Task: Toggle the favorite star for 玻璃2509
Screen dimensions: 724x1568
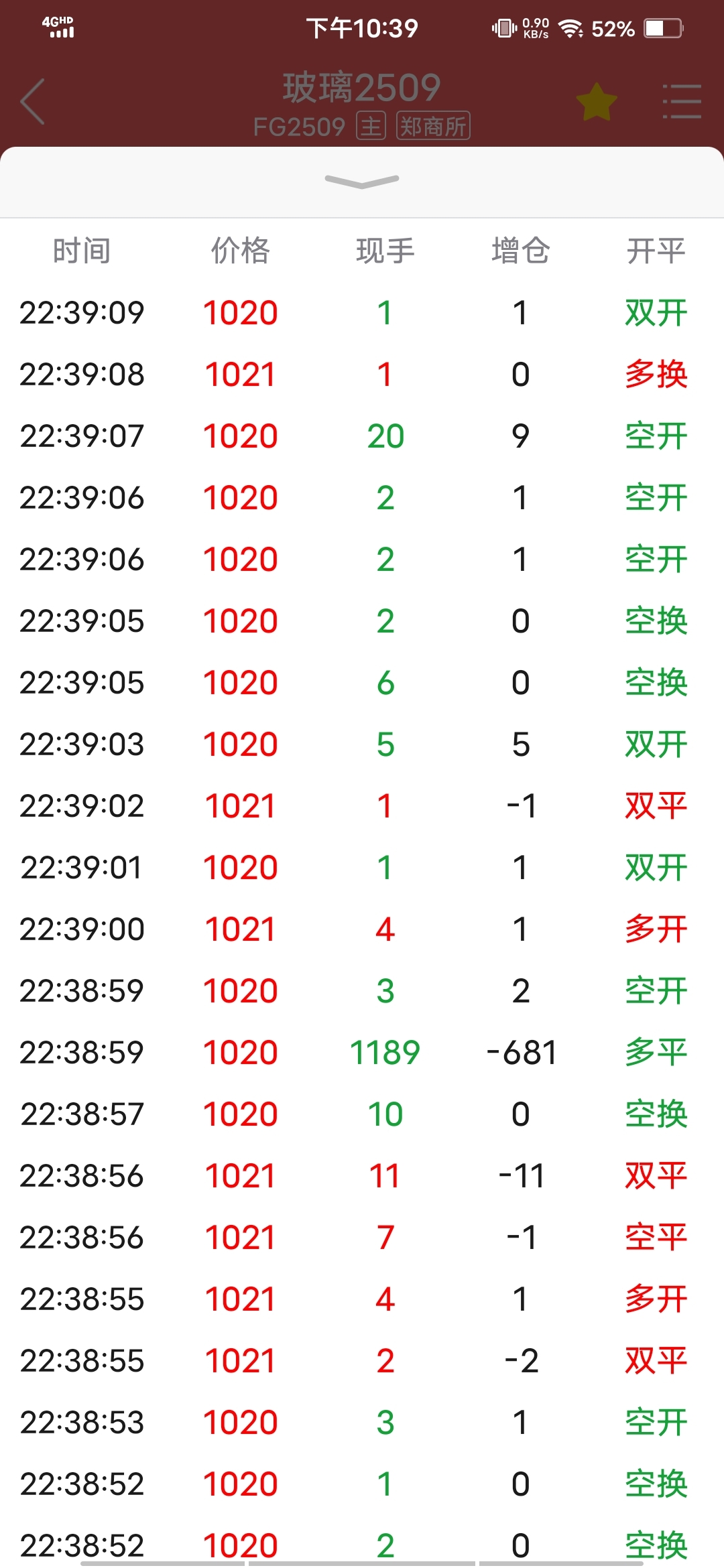Action: coord(596,102)
